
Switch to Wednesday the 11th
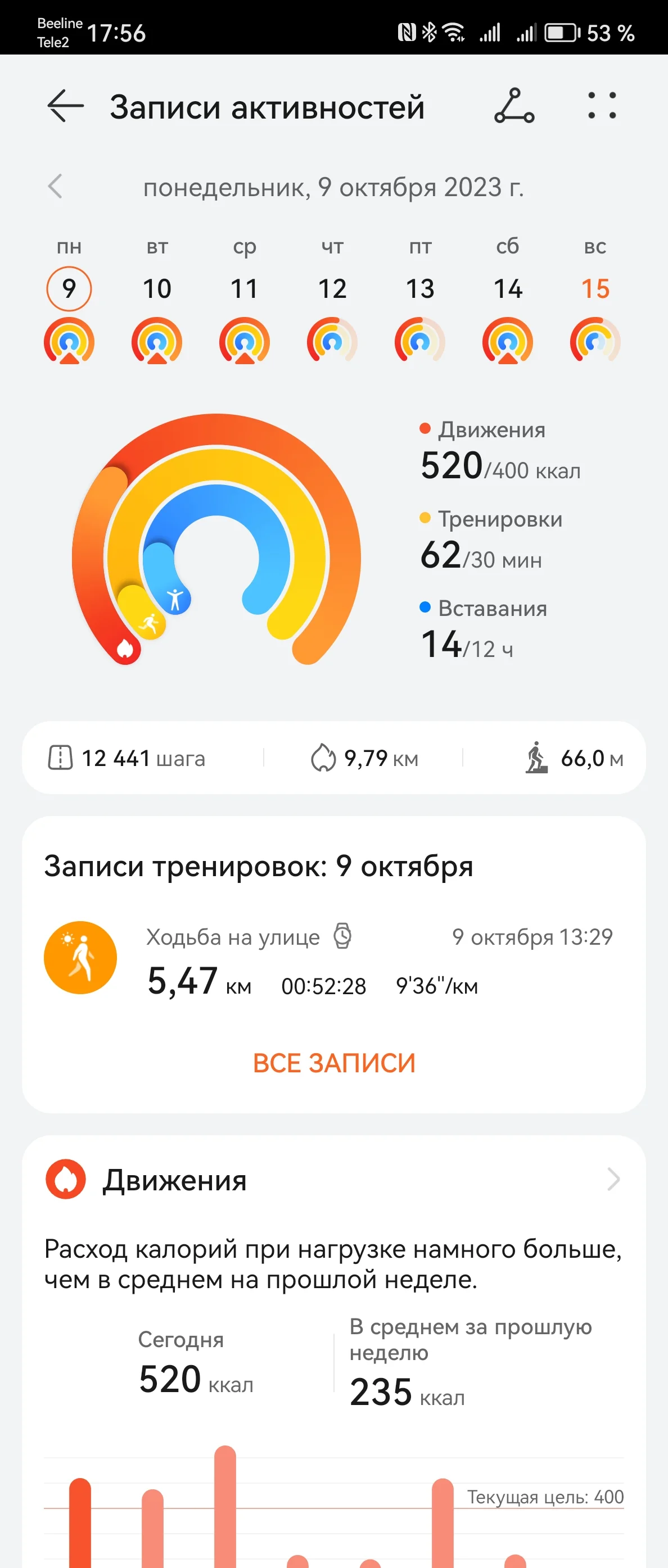coord(244,288)
